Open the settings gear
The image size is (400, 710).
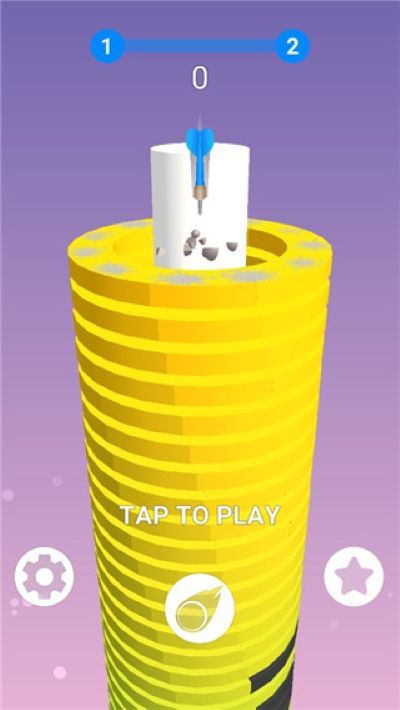click(44, 576)
